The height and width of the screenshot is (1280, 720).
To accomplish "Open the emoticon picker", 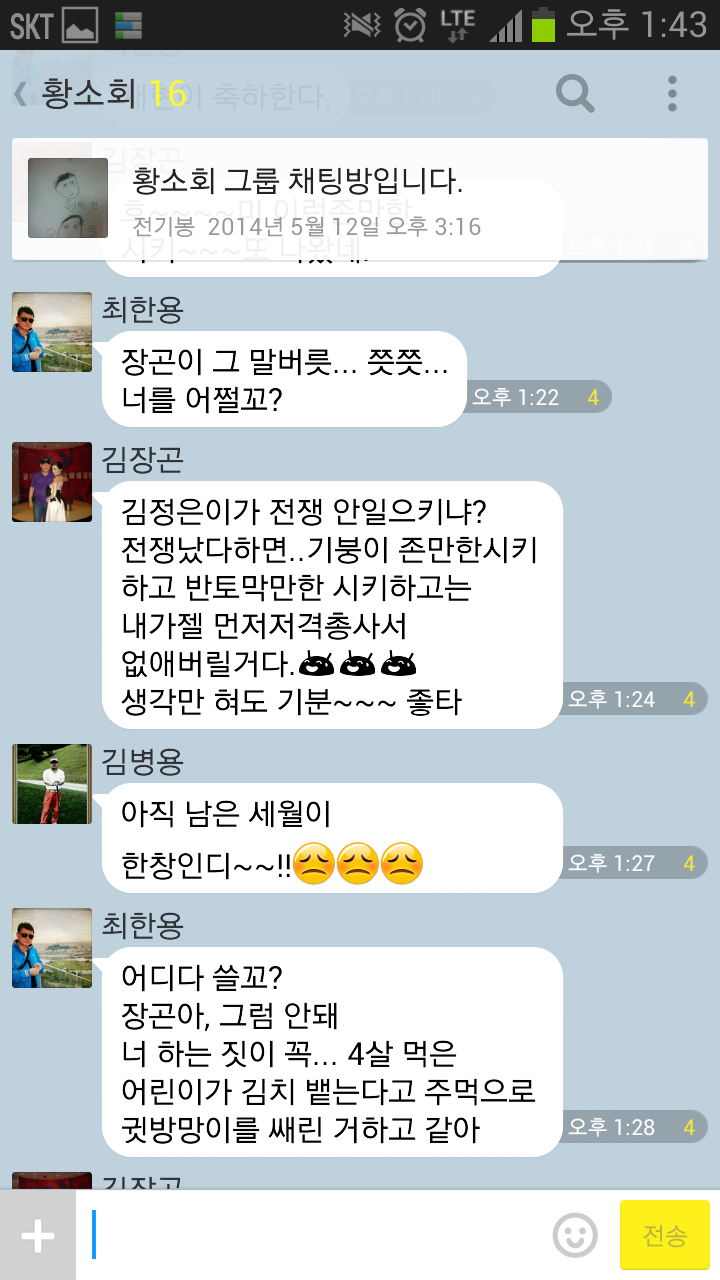I will pyautogui.click(x=575, y=1236).
